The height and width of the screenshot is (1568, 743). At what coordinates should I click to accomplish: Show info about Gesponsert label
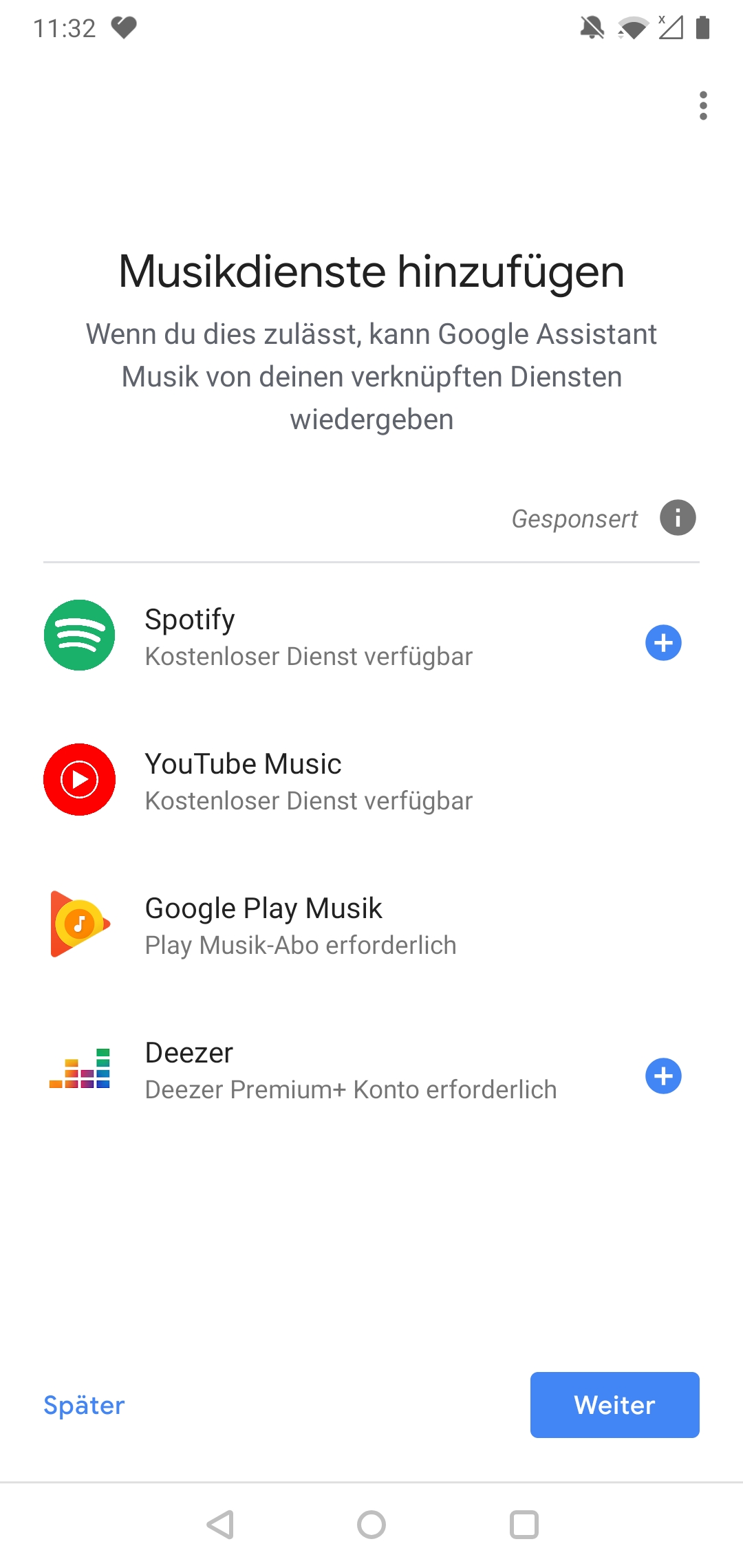pyautogui.click(x=678, y=518)
